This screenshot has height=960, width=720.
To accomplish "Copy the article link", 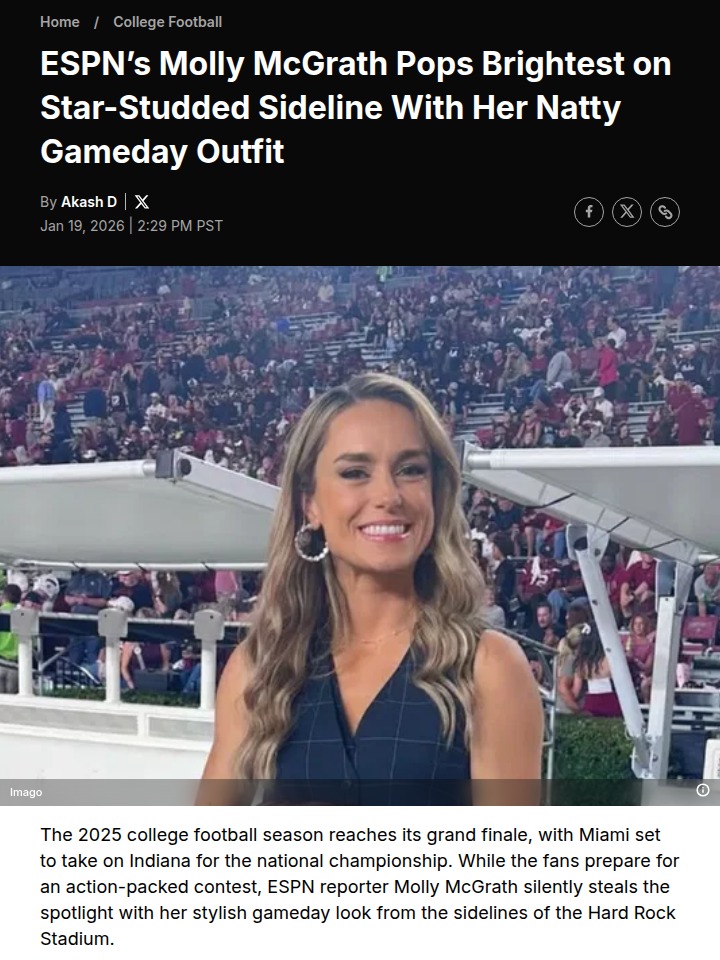I will coord(665,212).
